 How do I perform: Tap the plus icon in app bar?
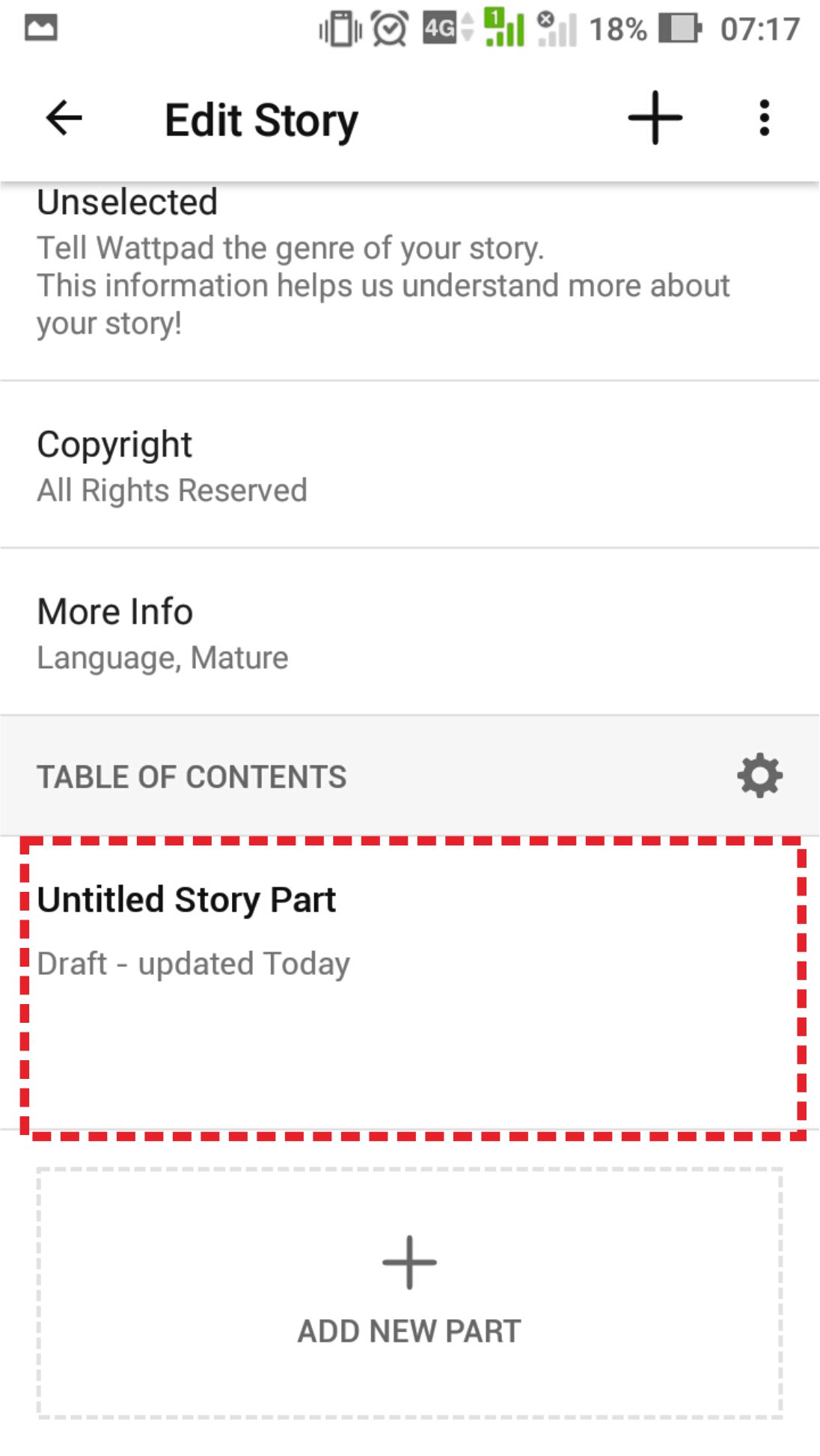(655, 118)
